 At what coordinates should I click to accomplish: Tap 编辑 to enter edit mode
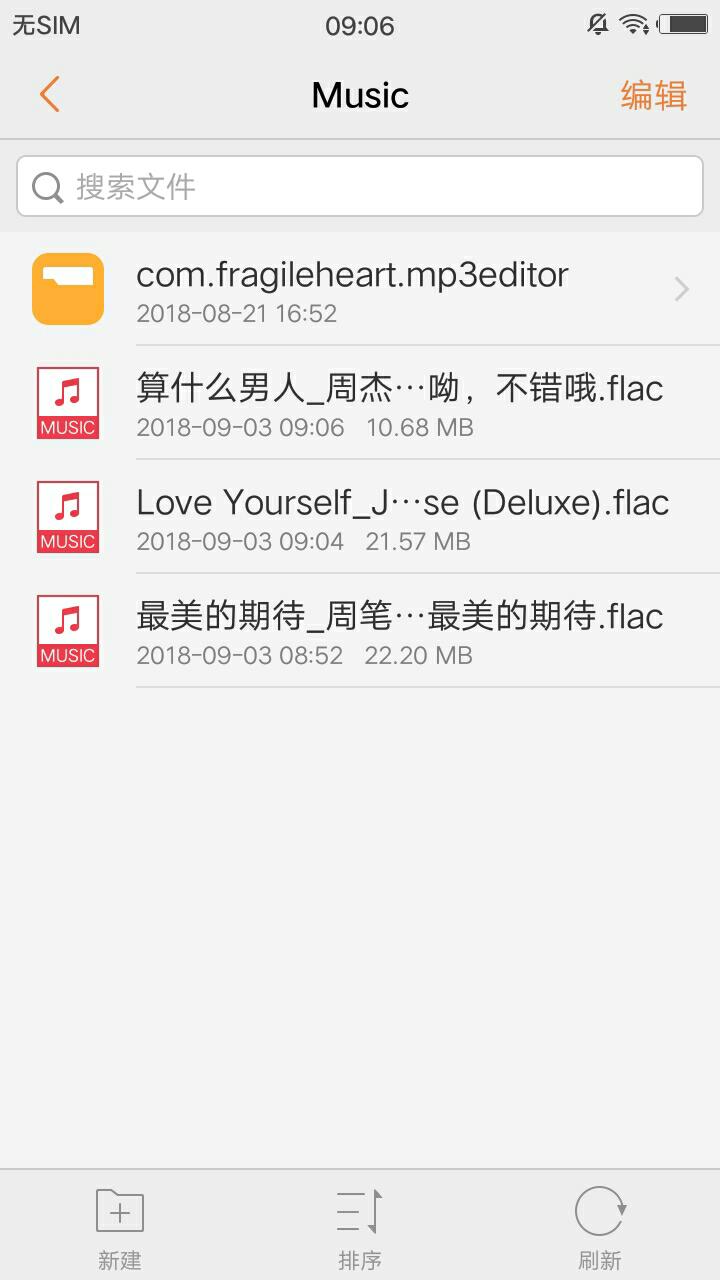tap(652, 94)
